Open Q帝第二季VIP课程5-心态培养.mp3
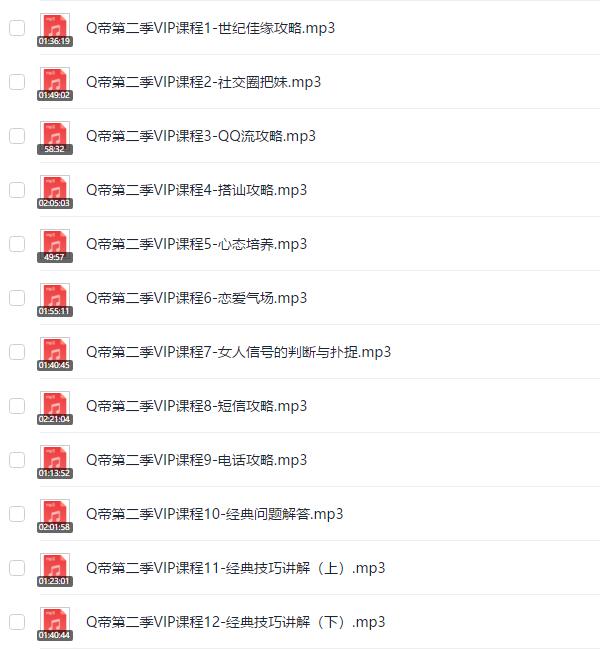This screenshot has height=649, width=600. point(196,244)
